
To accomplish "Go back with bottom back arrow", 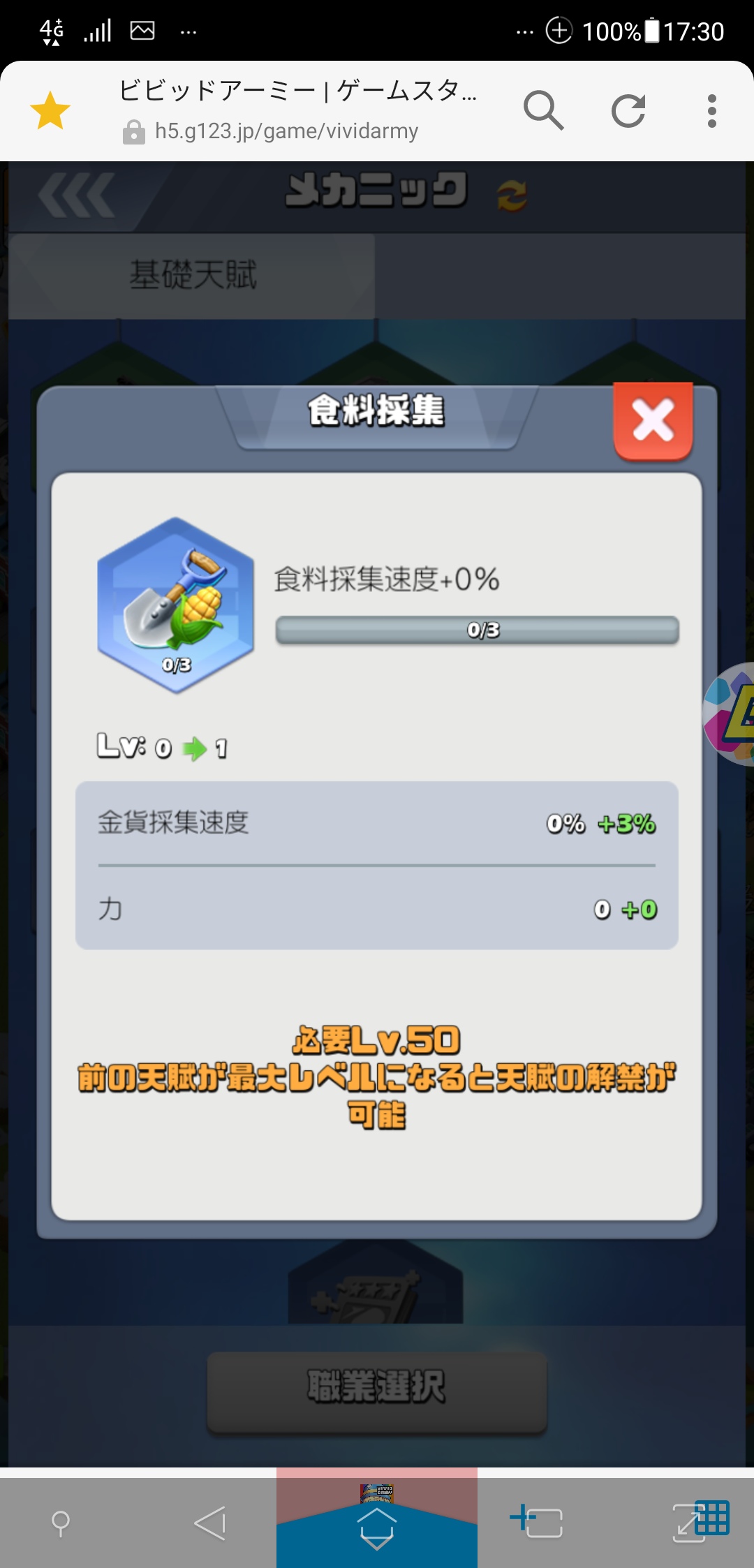I will pyautogui.click(x=210, y=1523).
